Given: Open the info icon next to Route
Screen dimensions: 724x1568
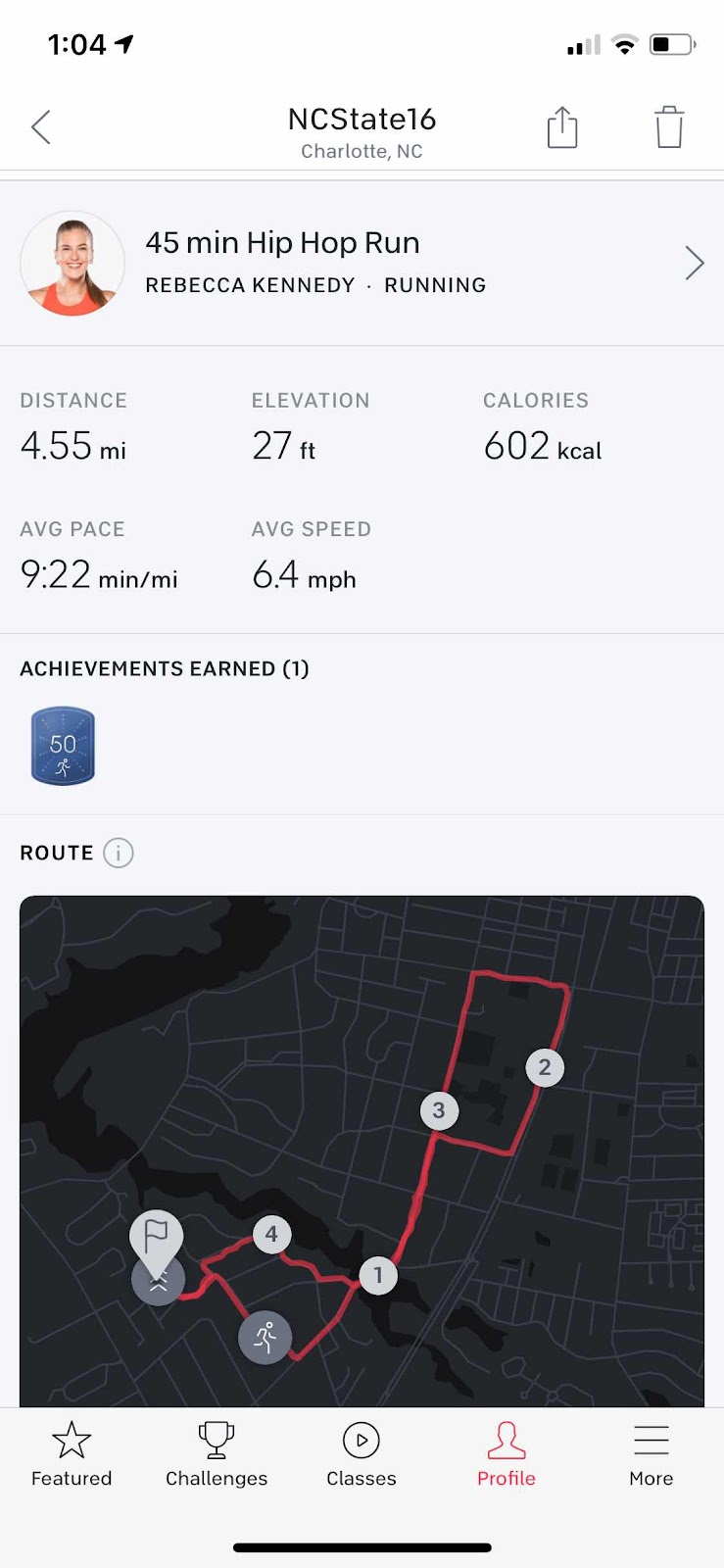Looking at the screenshot, I should 119,853.
